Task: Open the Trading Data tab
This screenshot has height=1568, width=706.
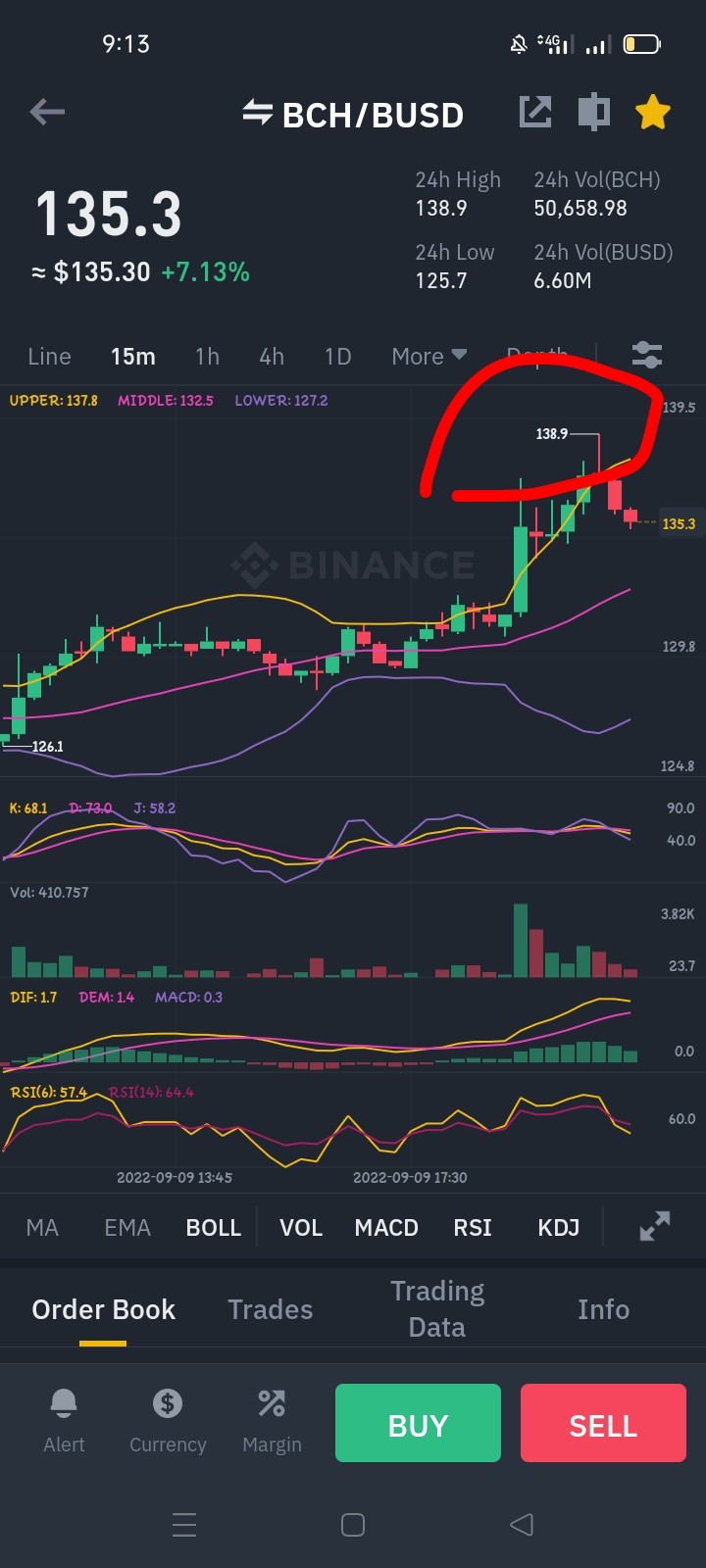Action: coord(437,1309)
